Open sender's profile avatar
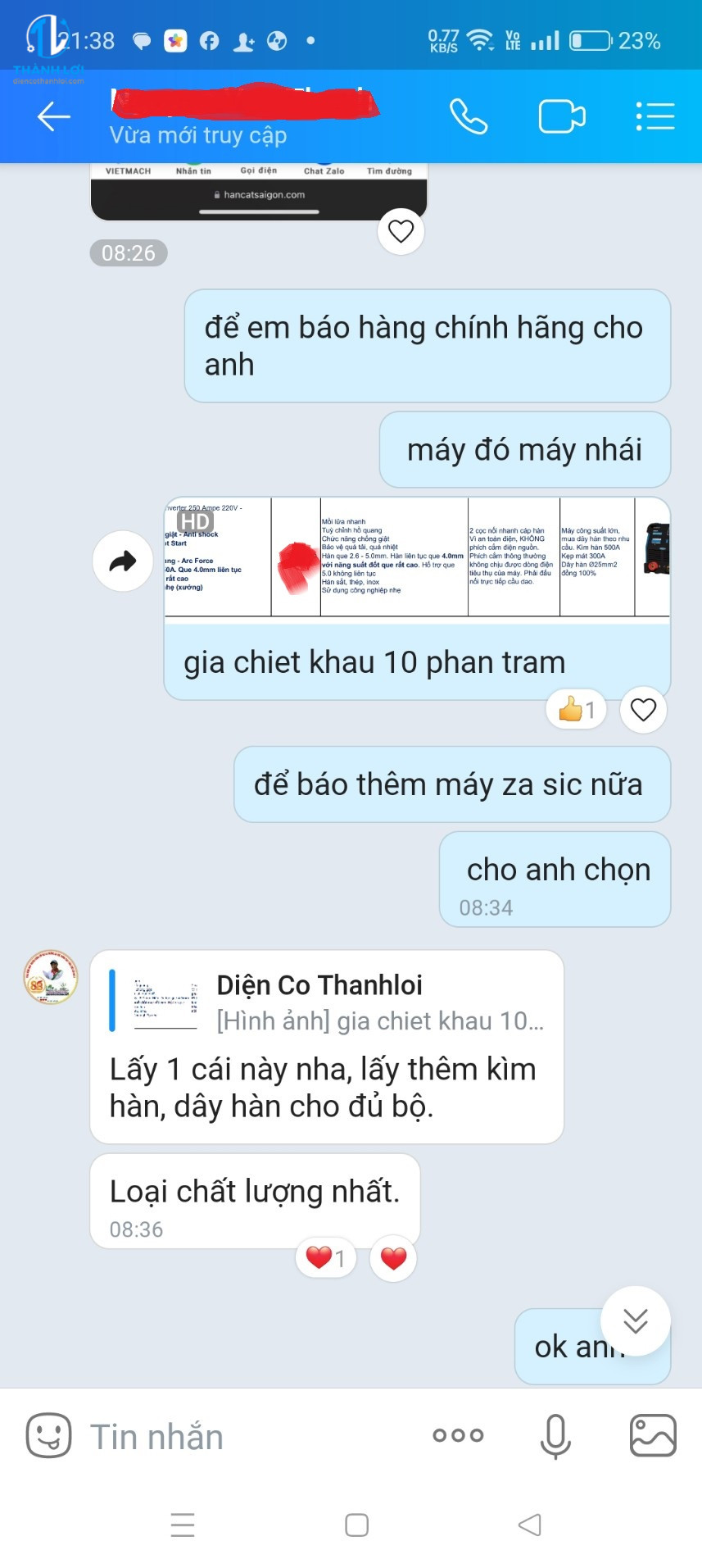Screen dimensions: 702x1568 pos(51,977)
